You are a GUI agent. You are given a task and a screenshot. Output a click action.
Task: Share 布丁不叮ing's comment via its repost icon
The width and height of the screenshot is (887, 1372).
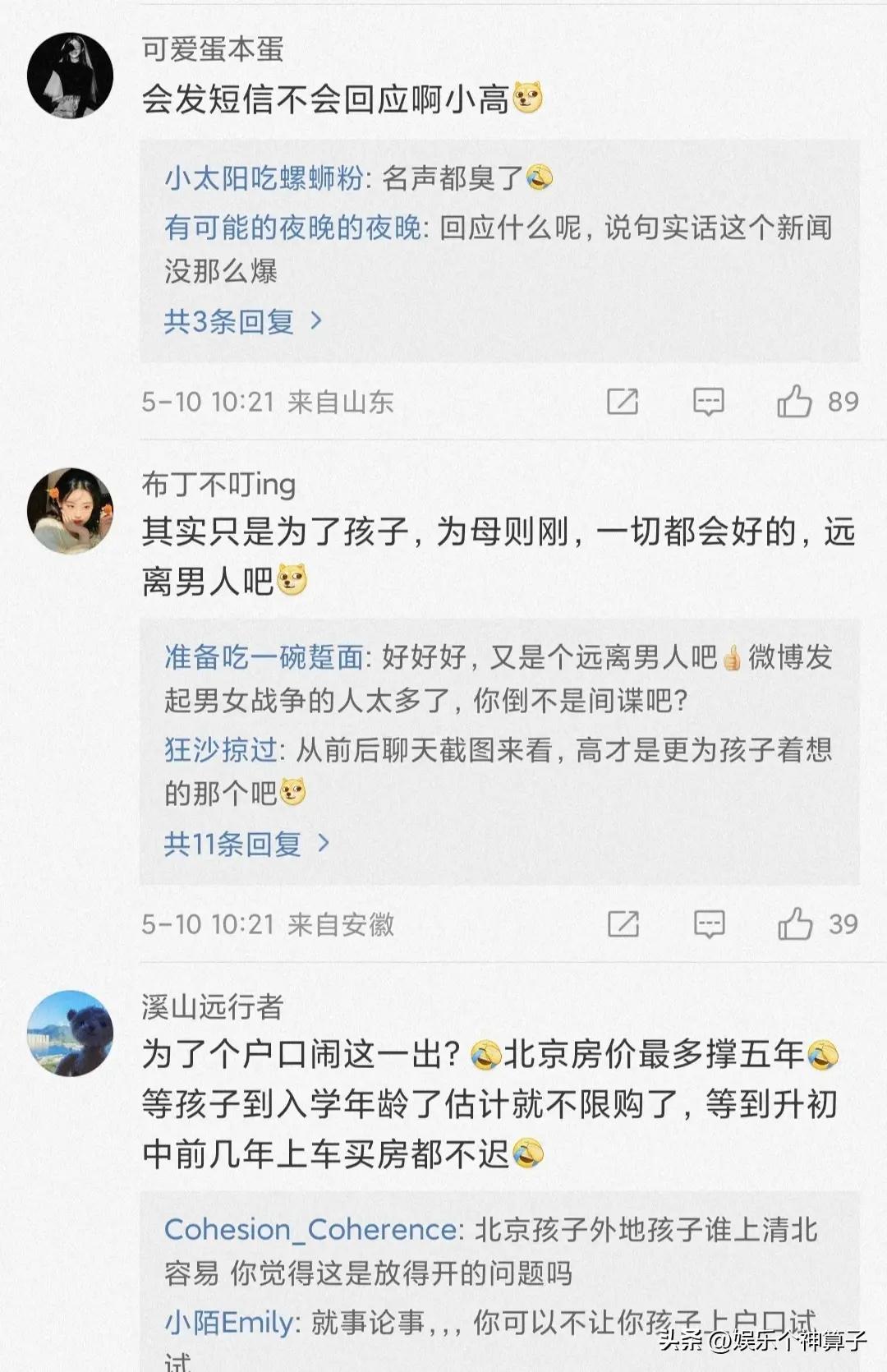point(623,924)
